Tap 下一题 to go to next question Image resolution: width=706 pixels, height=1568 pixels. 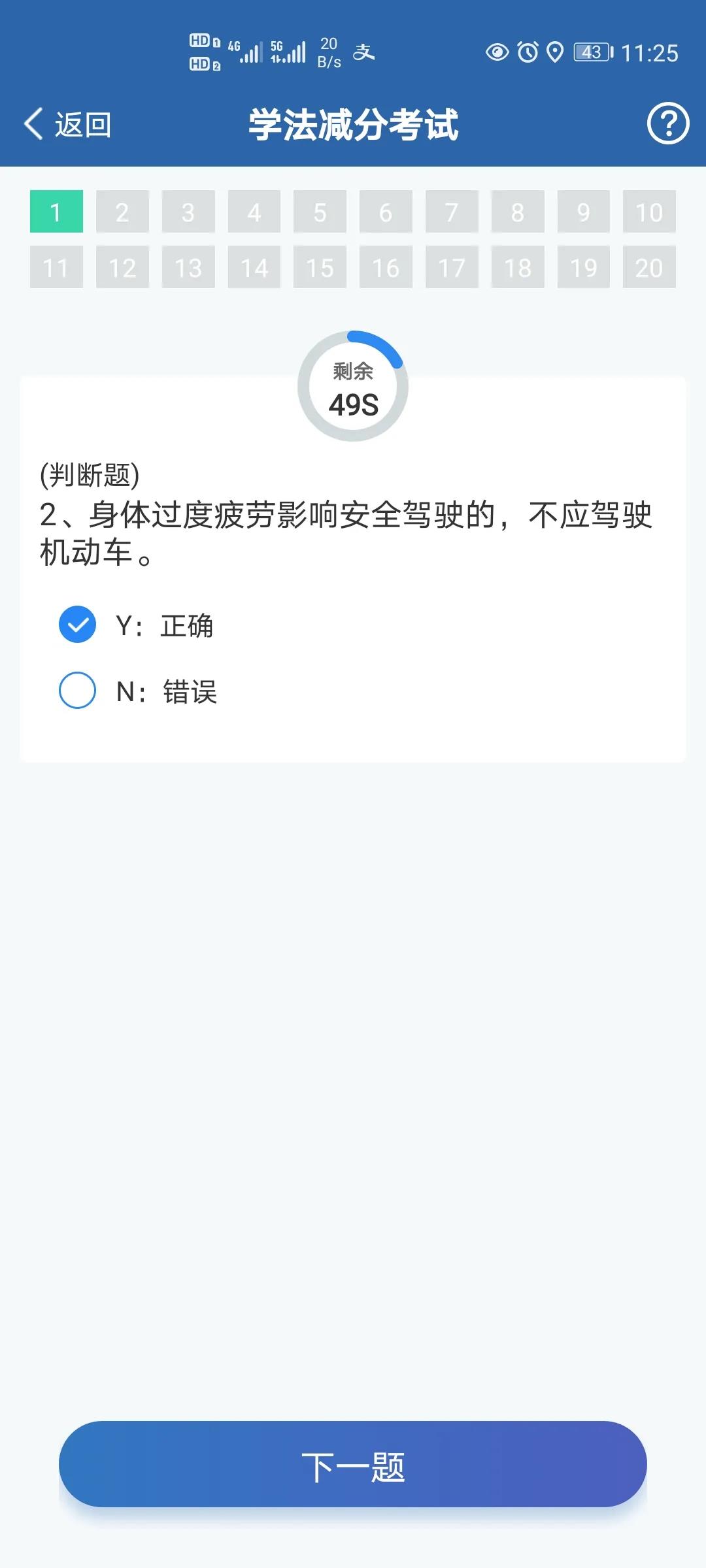pos(353,1464)
